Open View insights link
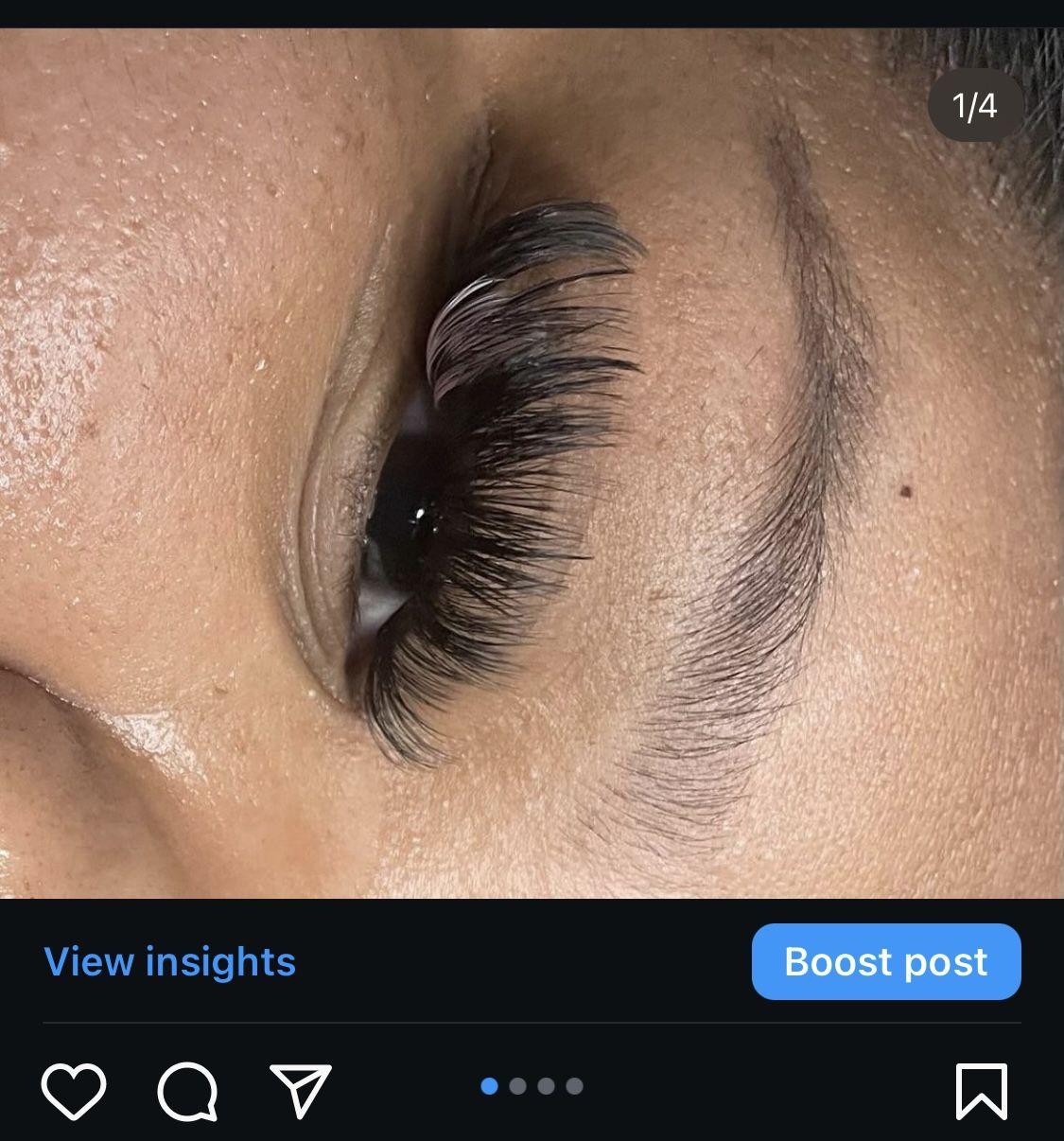 [x=170, y=961]
